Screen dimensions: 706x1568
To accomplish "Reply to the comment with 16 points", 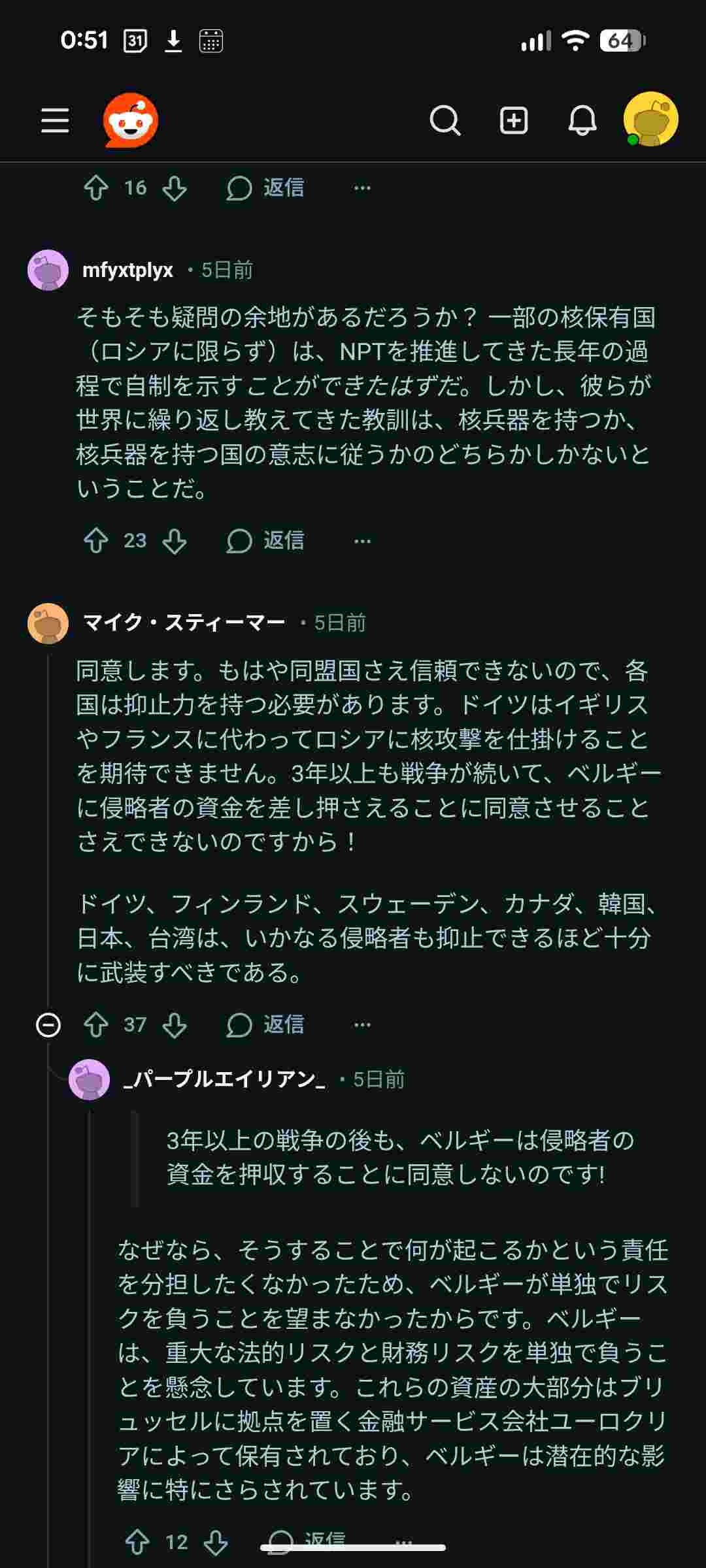I will (266, 188).
